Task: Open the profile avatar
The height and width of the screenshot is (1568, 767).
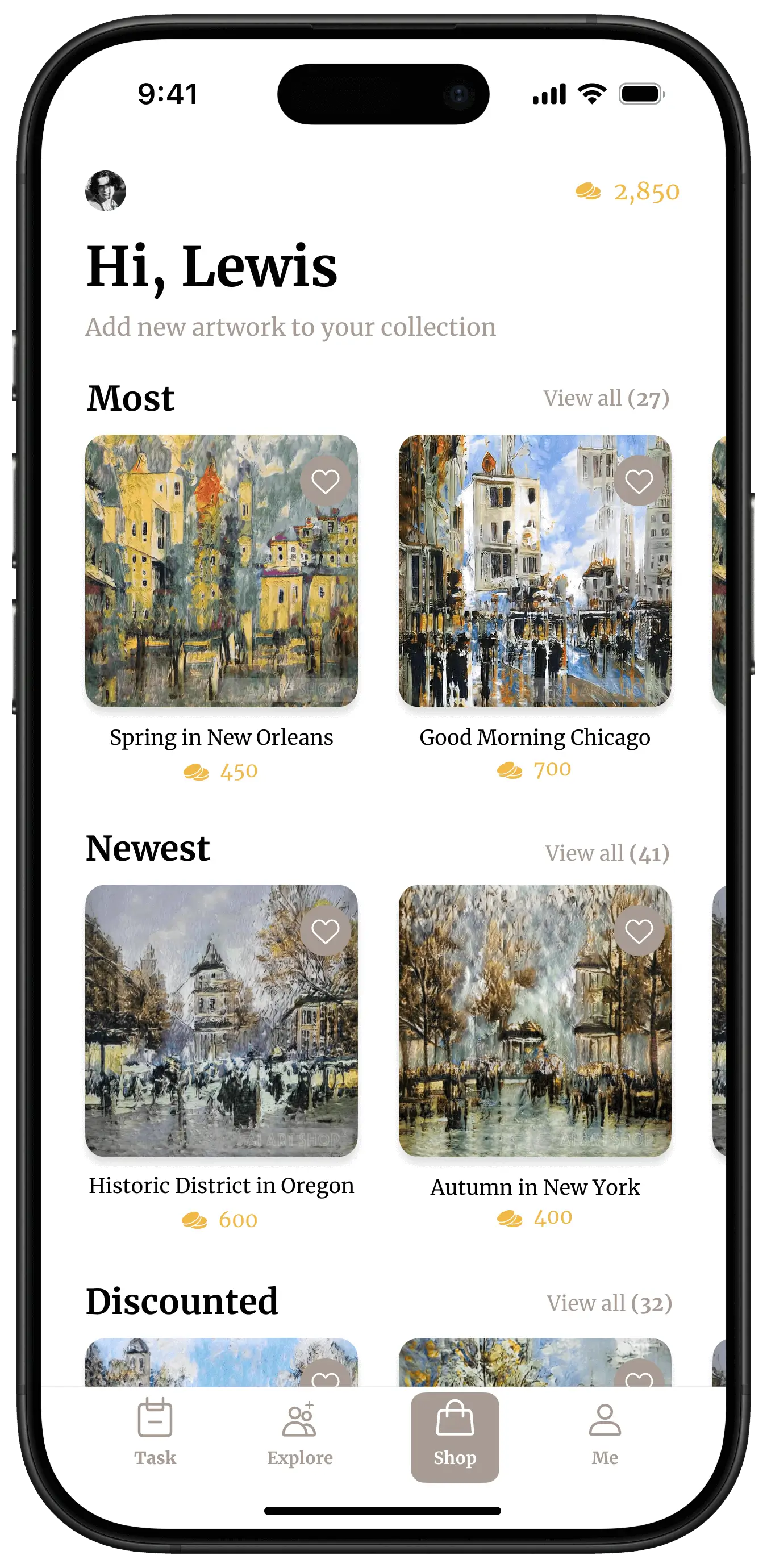Action: click(105, 190)
